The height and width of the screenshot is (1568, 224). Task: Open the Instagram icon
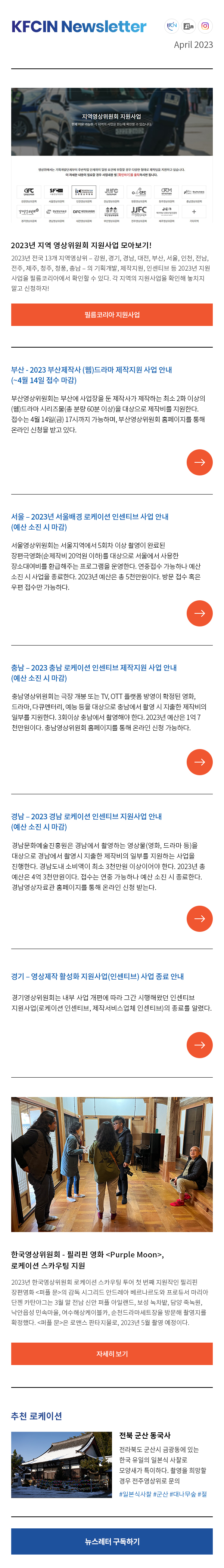coord(205,26)
